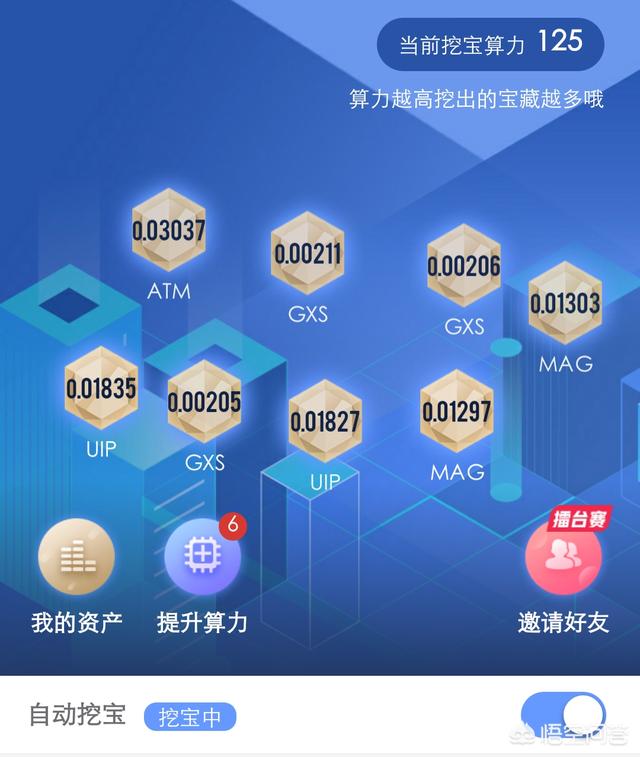
Task: Collect the 0.01303 MAG treasure
Action: pos(565,303)
